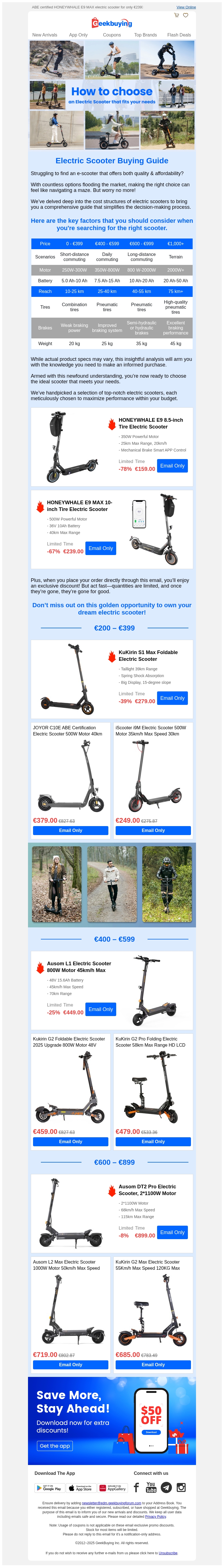The image size is (224, 1568).
Task: Switch to the Coupons section
Action: click(x=112, y=35)
